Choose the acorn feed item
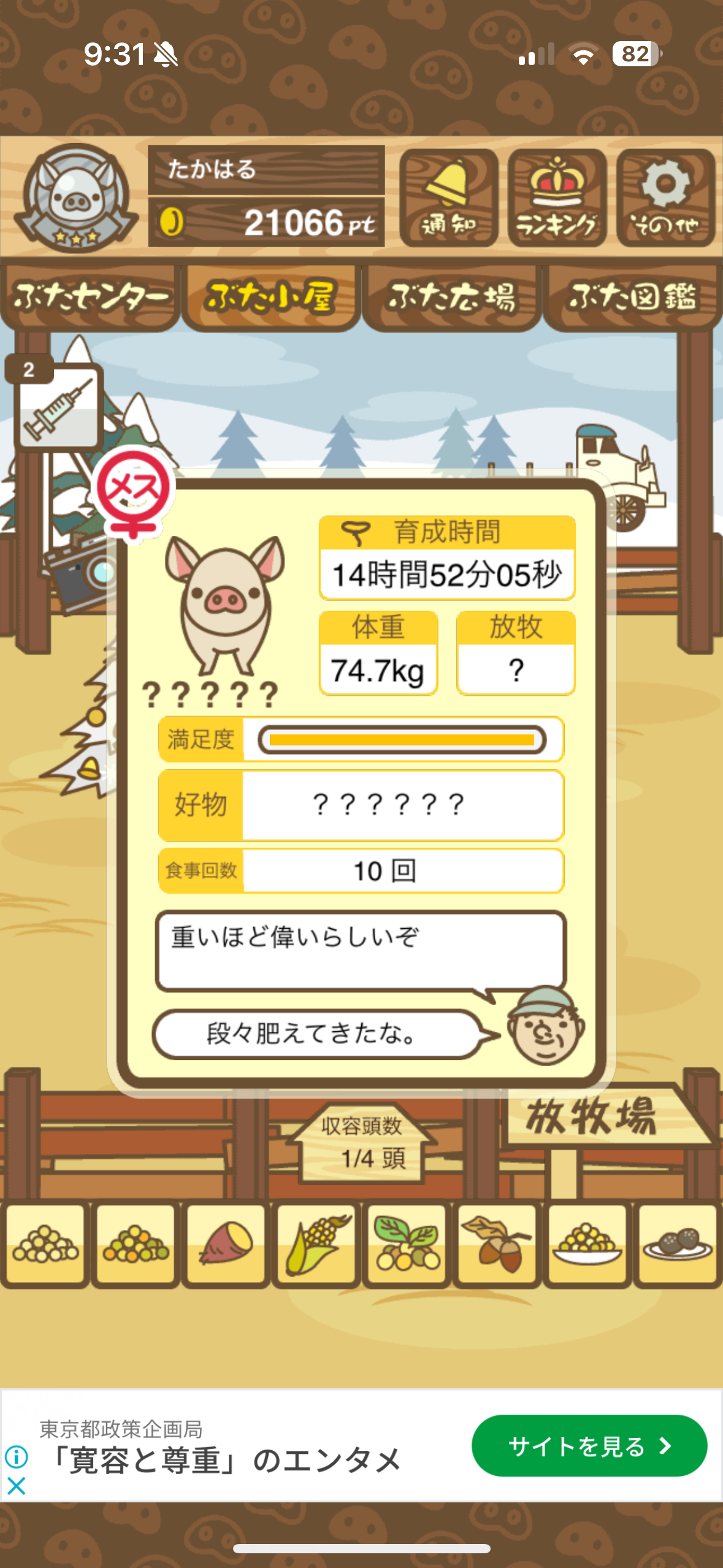 (x=496, y=1243)
